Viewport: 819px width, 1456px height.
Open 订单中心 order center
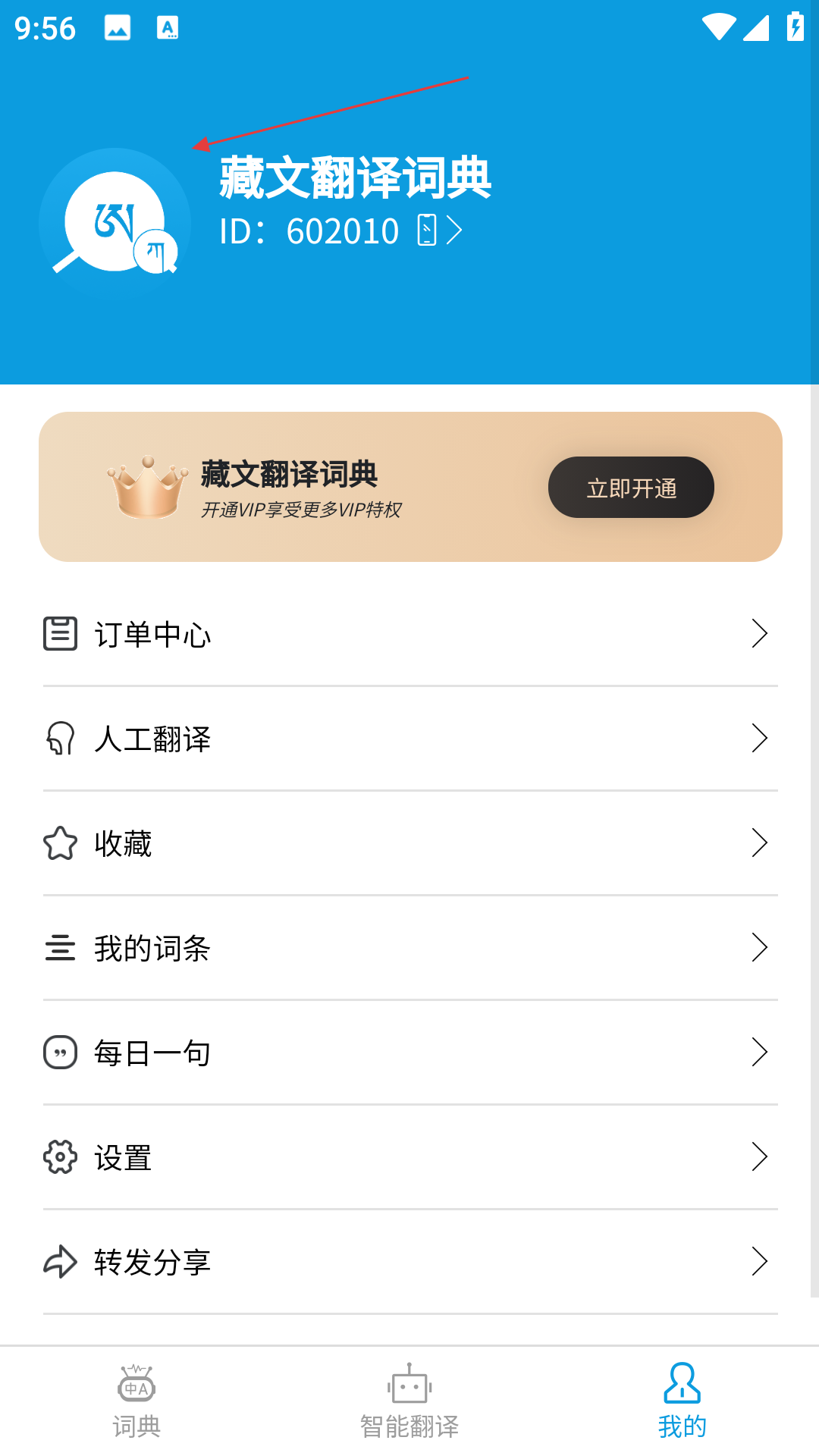[x=410, y=634]
